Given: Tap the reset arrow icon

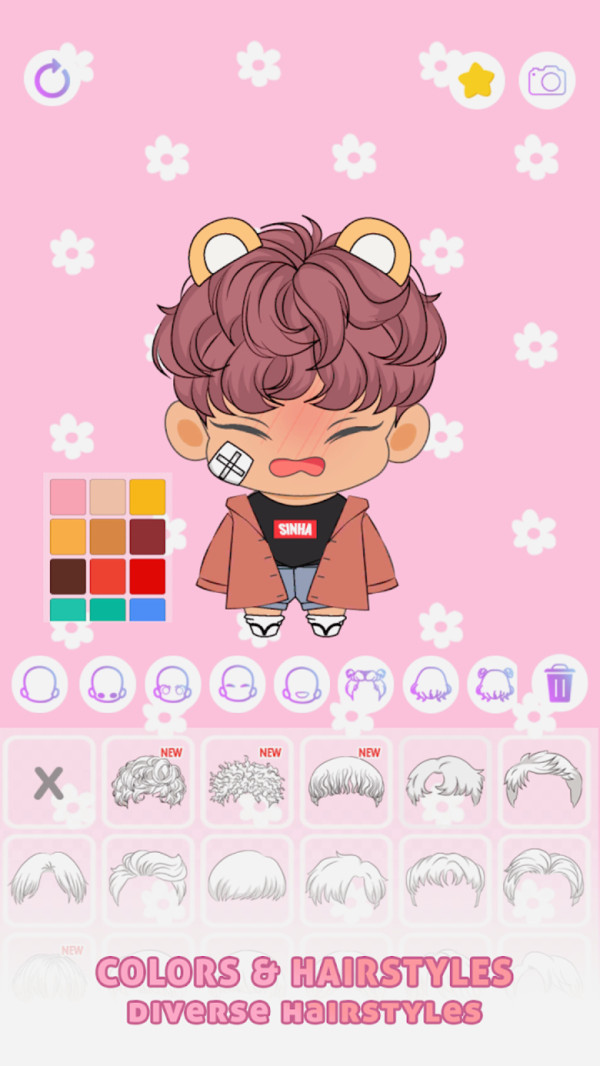Looking at the screenshot, I should (x=52, y=79).
